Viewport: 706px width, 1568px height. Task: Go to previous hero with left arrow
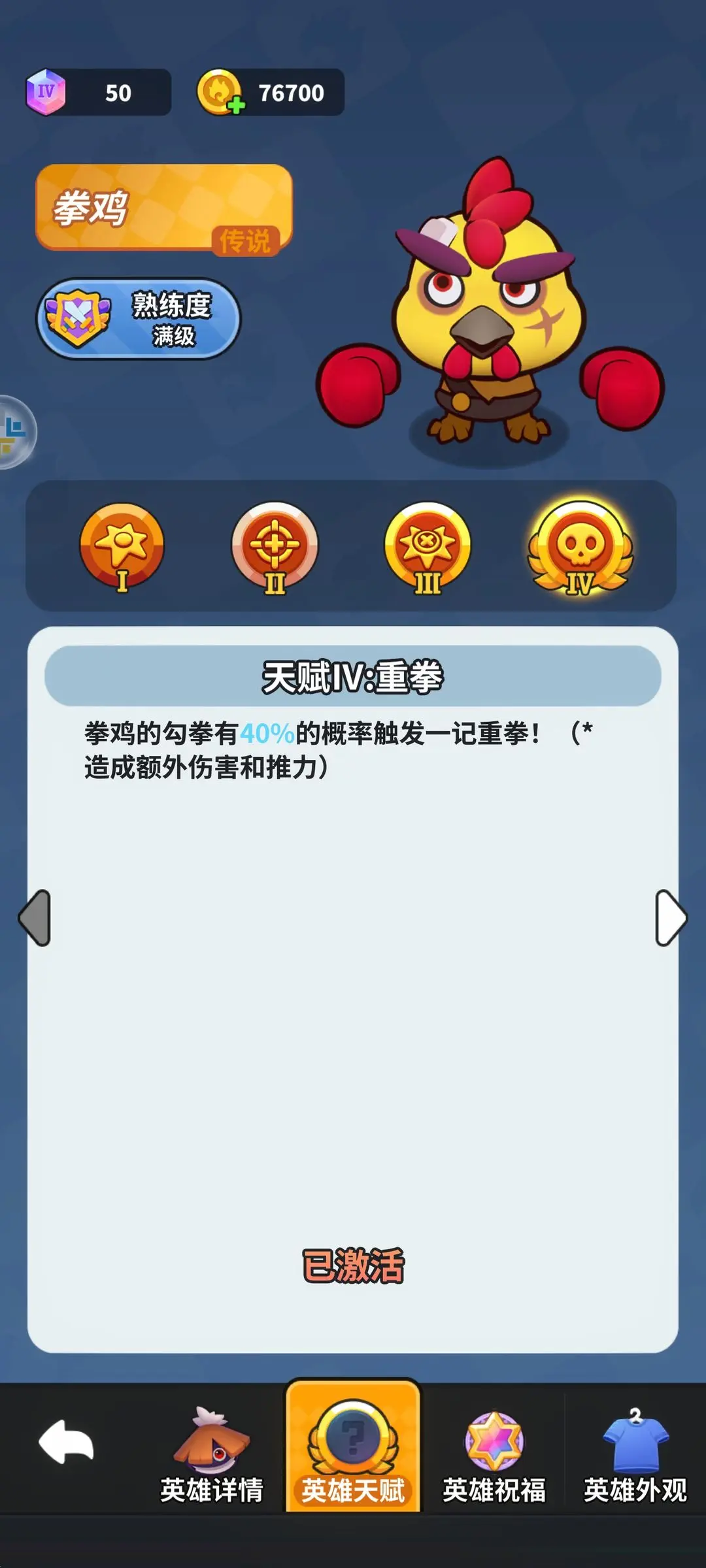35,917
